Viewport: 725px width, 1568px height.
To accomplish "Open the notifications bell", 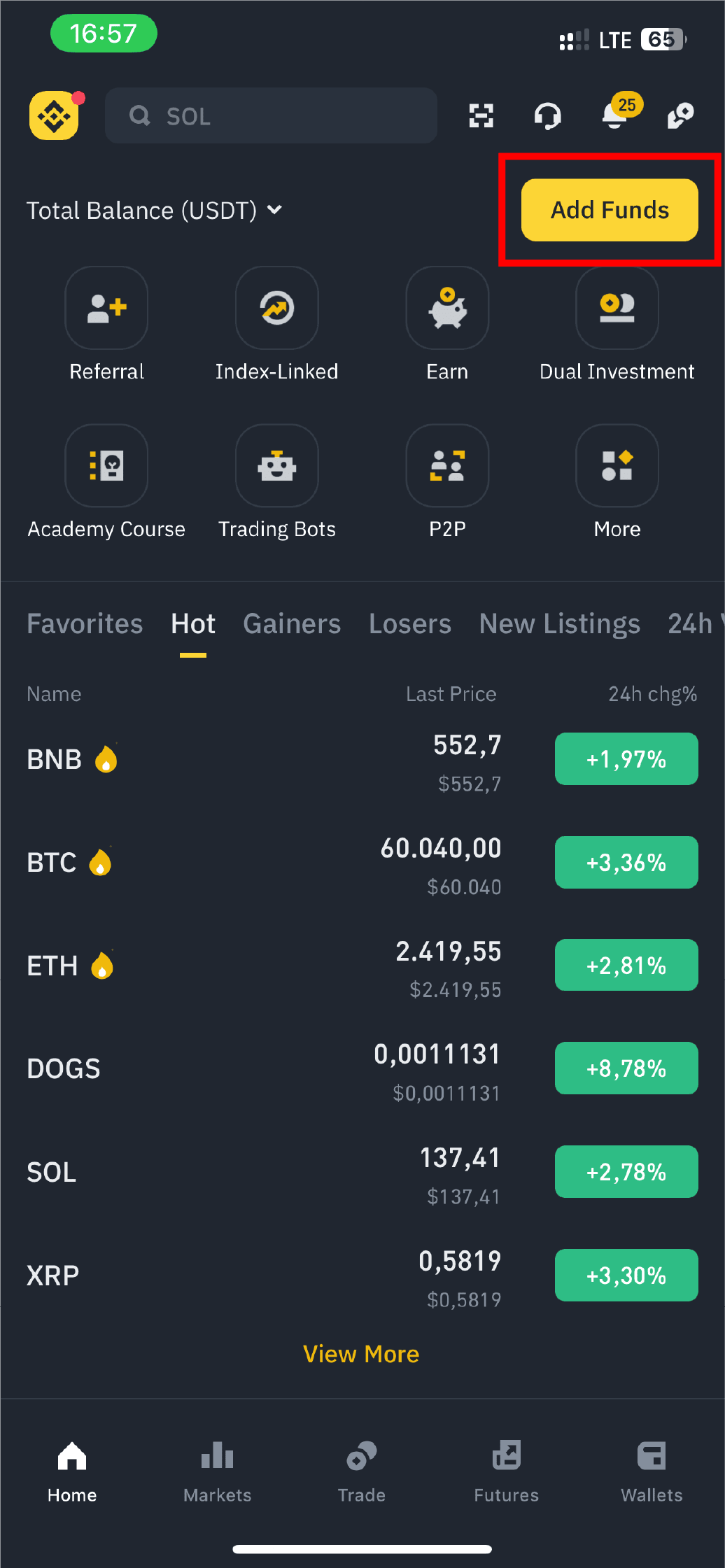I will [615, 115].
